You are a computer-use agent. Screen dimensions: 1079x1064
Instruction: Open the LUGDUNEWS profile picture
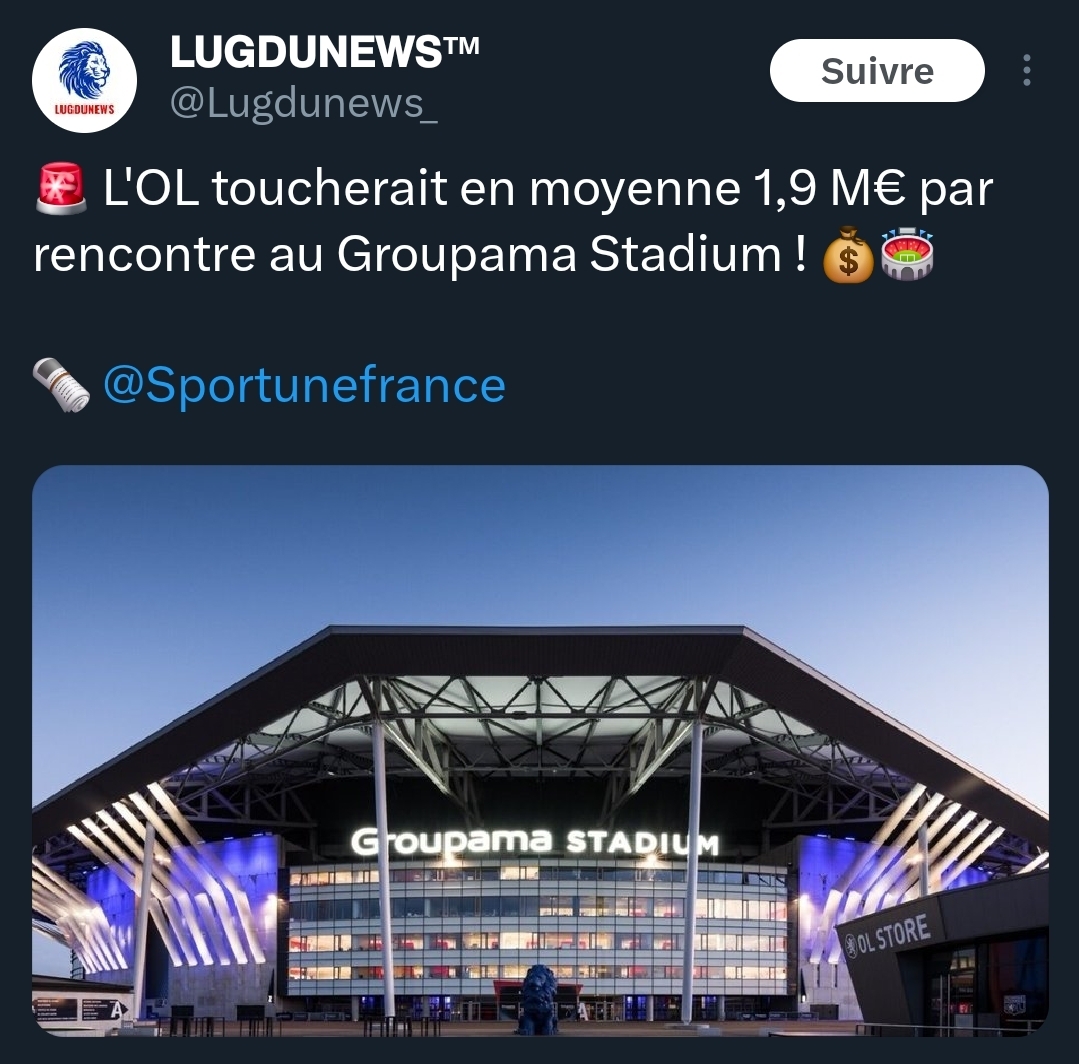[84, 80]
